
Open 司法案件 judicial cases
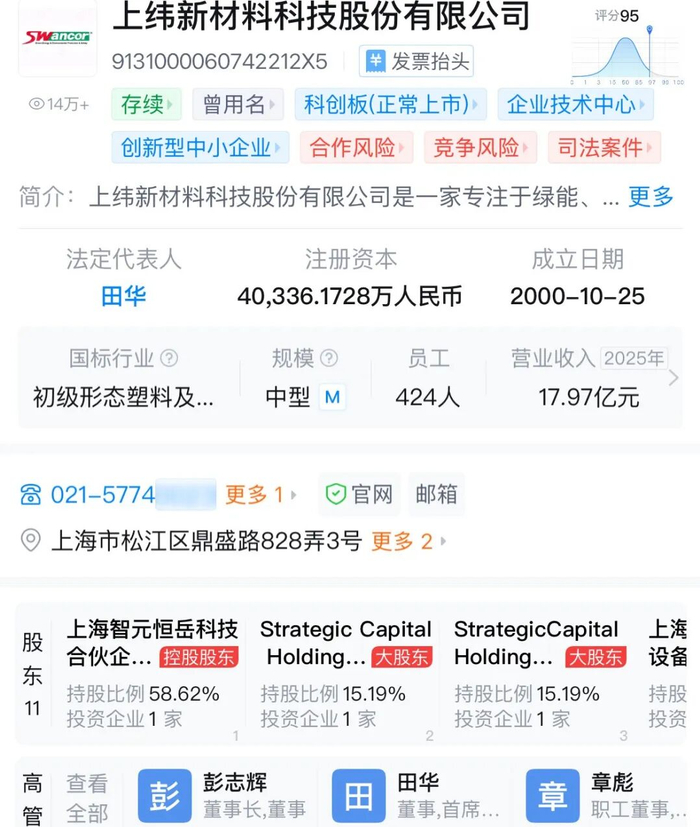point(605,147)
